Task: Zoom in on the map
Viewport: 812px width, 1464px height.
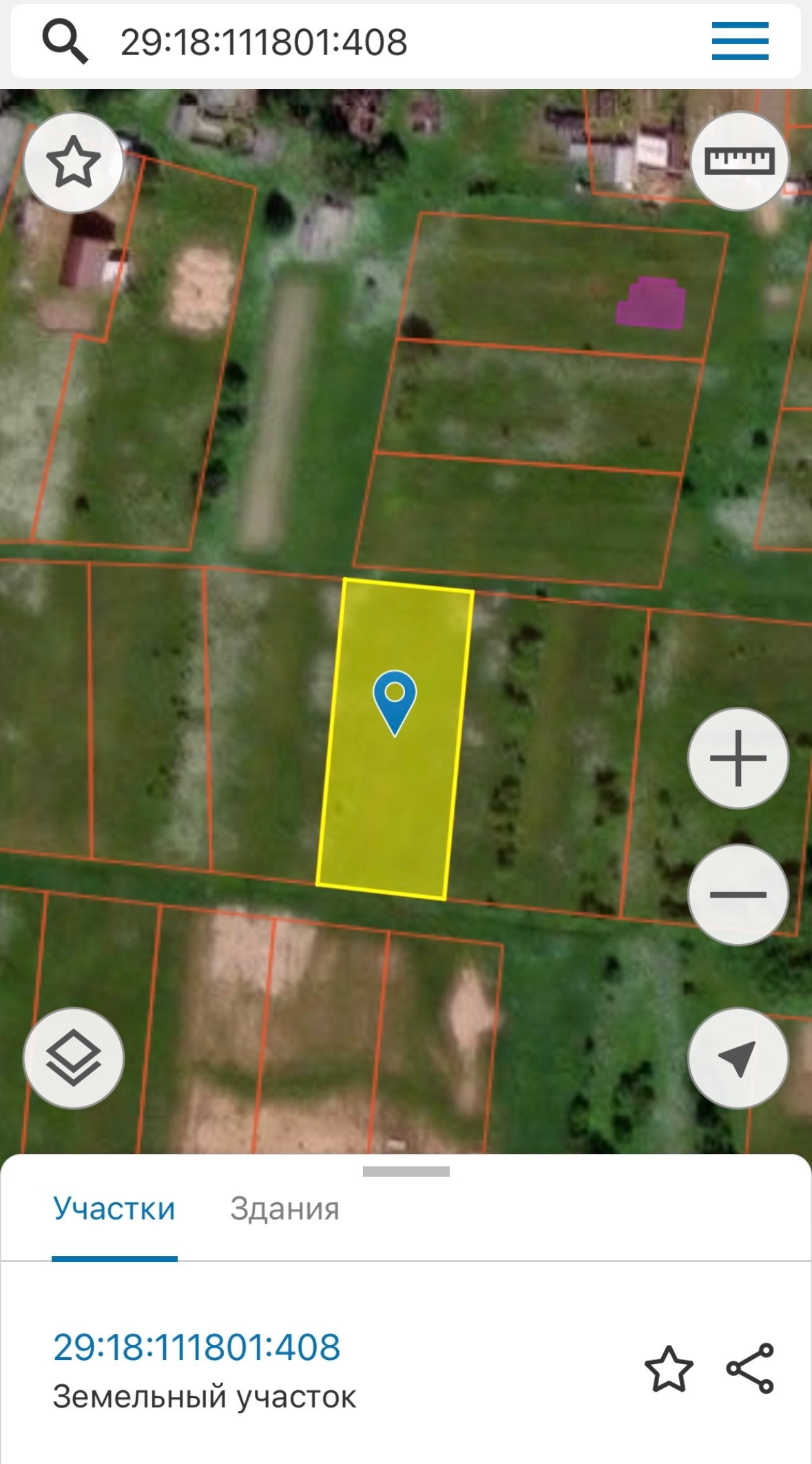Action: tap(738, 758)
